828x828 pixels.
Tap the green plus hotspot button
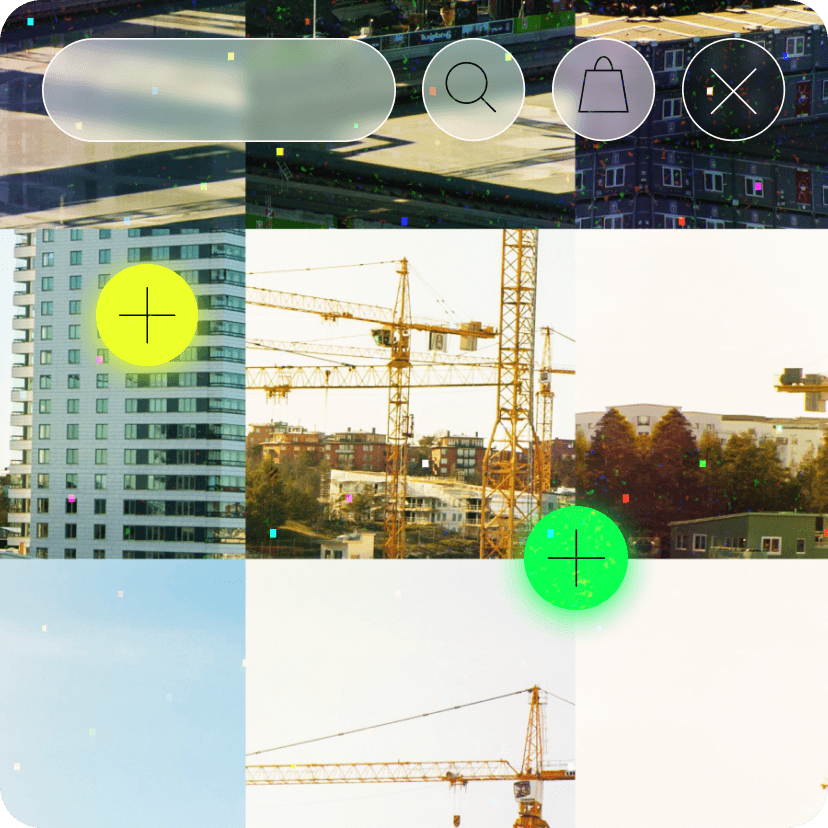pyautogui.click(x=576, y=558)
